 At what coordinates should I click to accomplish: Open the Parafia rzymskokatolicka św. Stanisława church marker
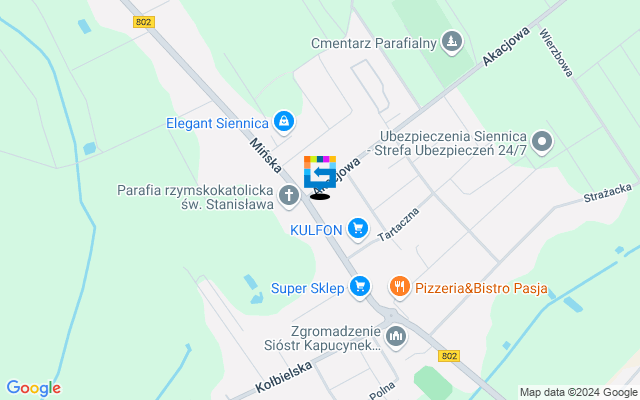point(289,195)
